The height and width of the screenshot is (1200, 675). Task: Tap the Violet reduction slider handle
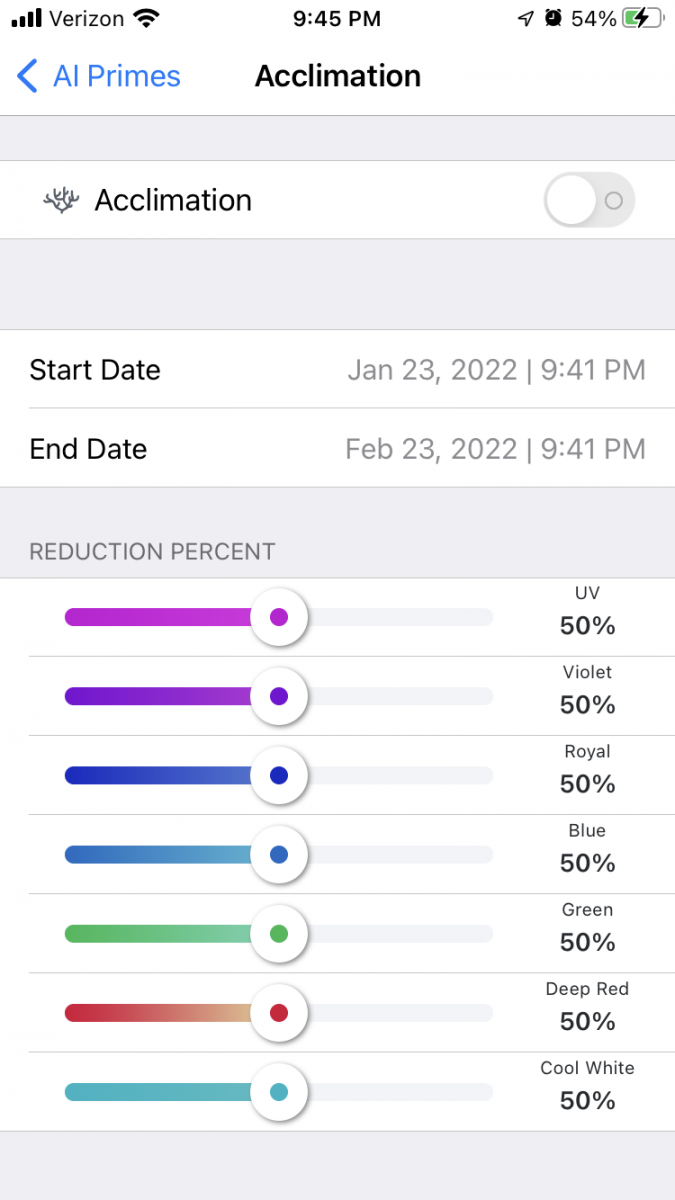[x=279, y=696]
